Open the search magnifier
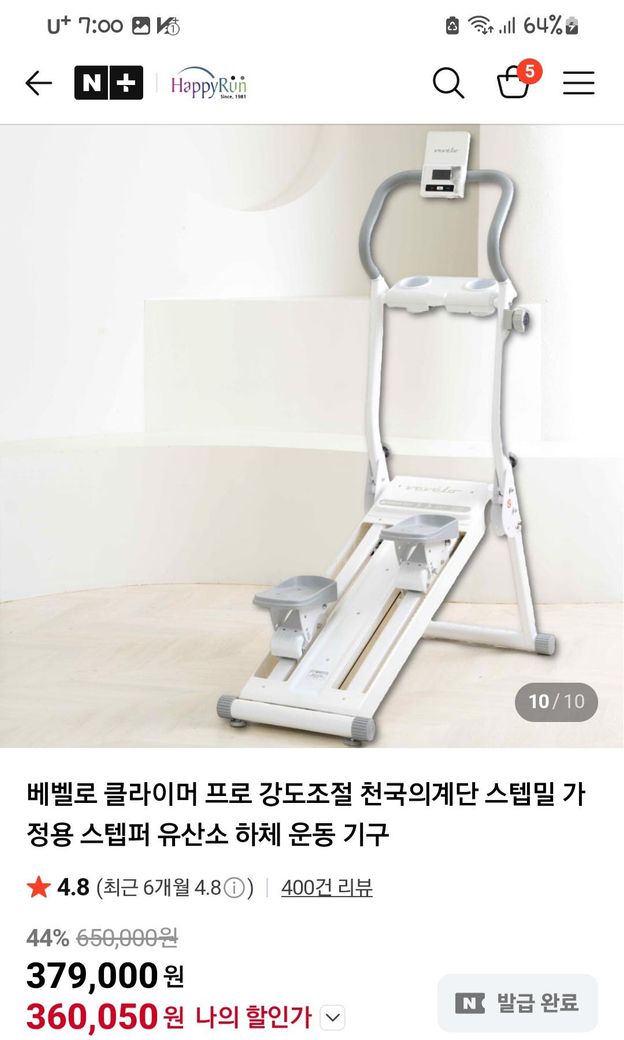The image size is (624, 1040). [448, 83]
